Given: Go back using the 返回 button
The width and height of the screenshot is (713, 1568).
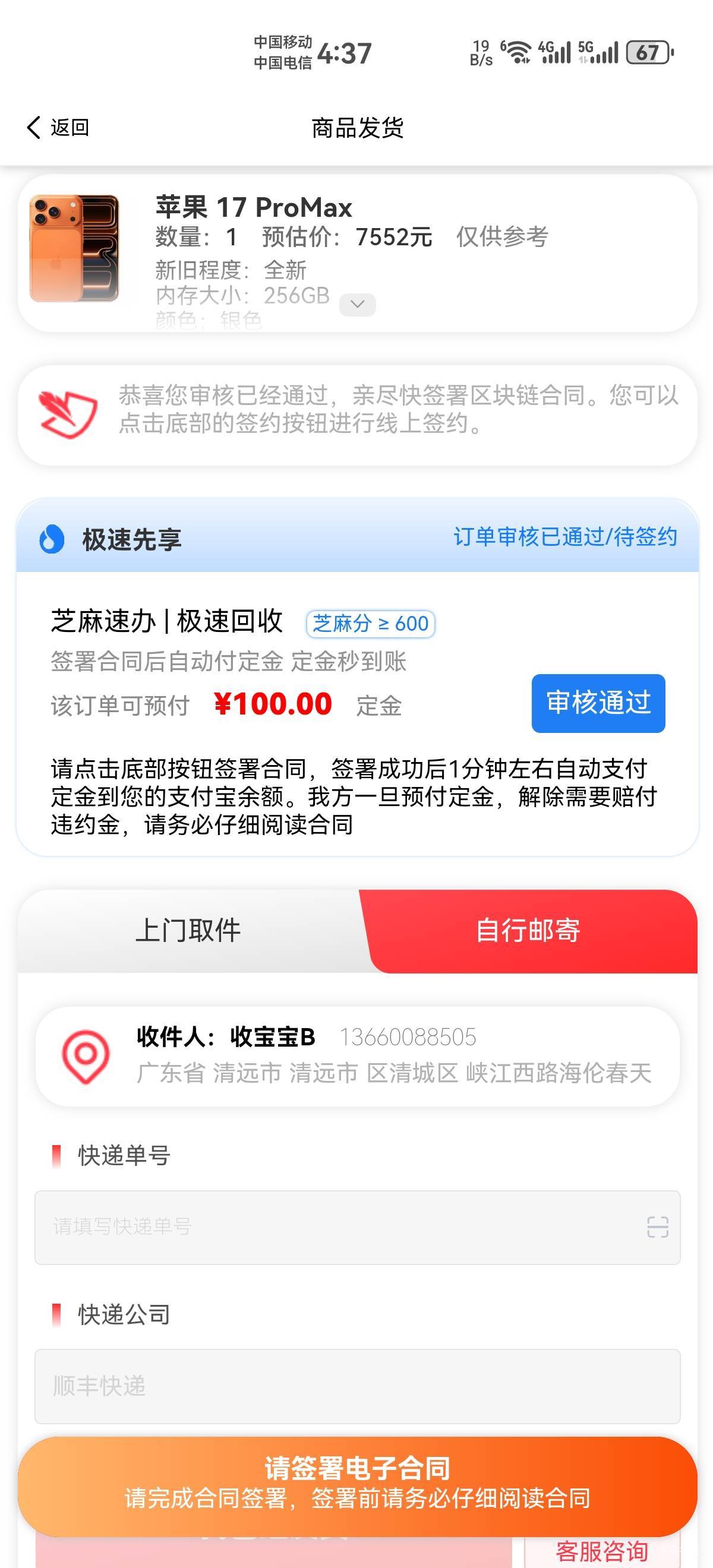Looking at the screenshot, I should (x=58, y=128).
